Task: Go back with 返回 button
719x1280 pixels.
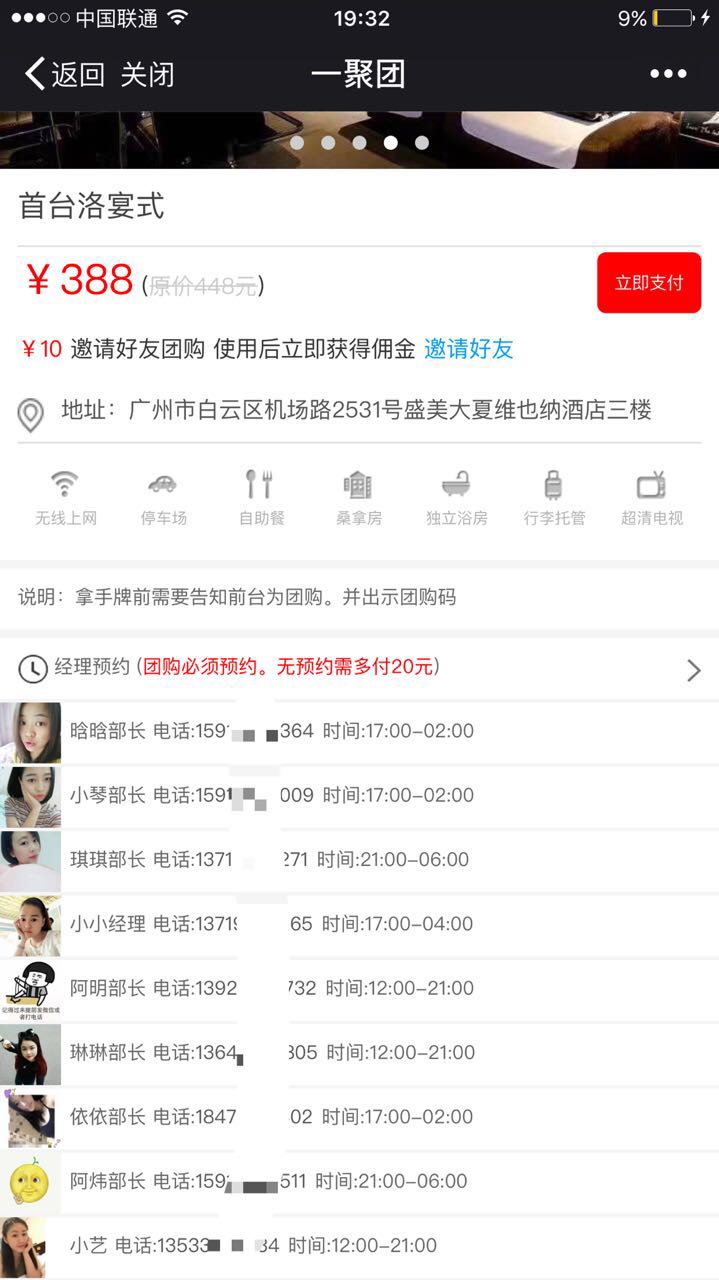Action: click(x=65, y=74)
